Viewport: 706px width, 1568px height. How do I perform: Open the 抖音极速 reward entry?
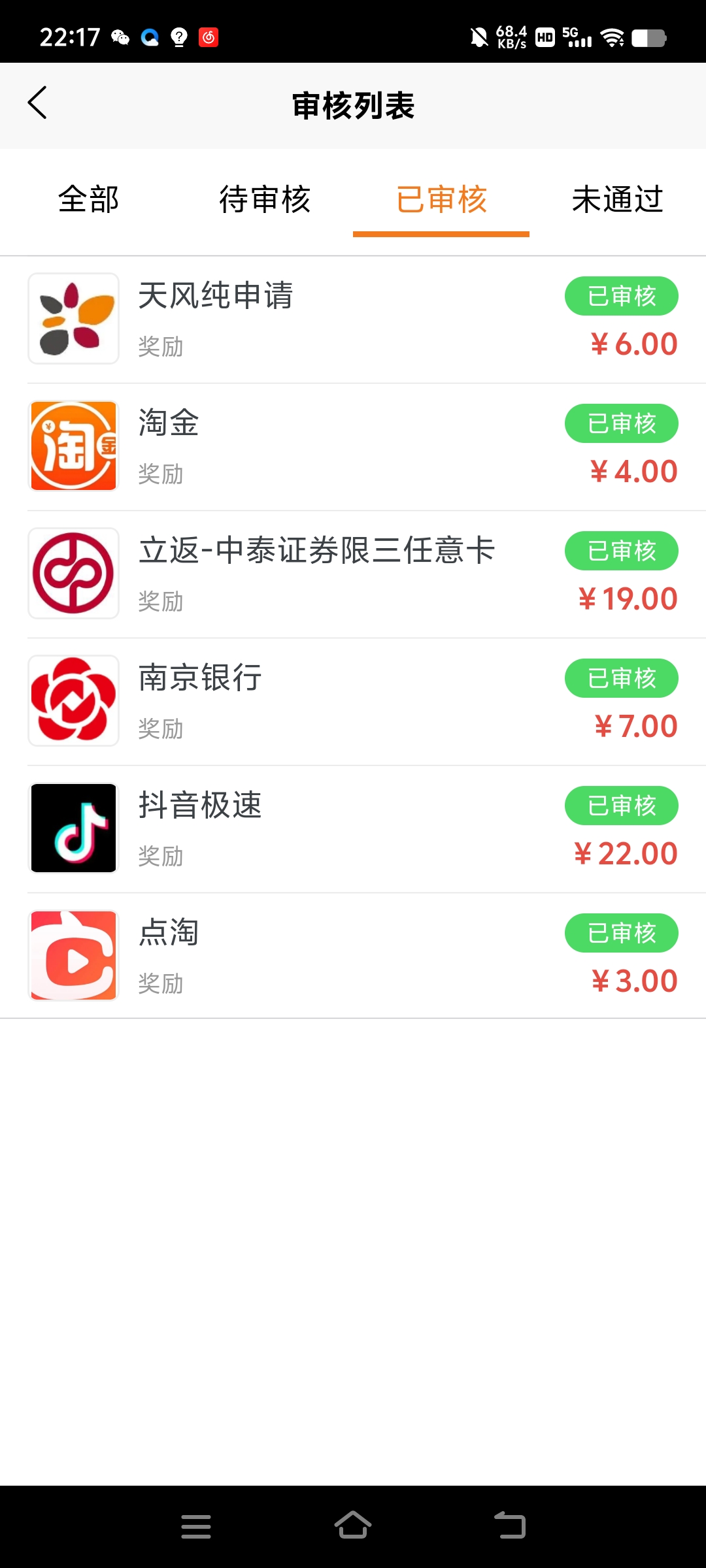[353, 829]
